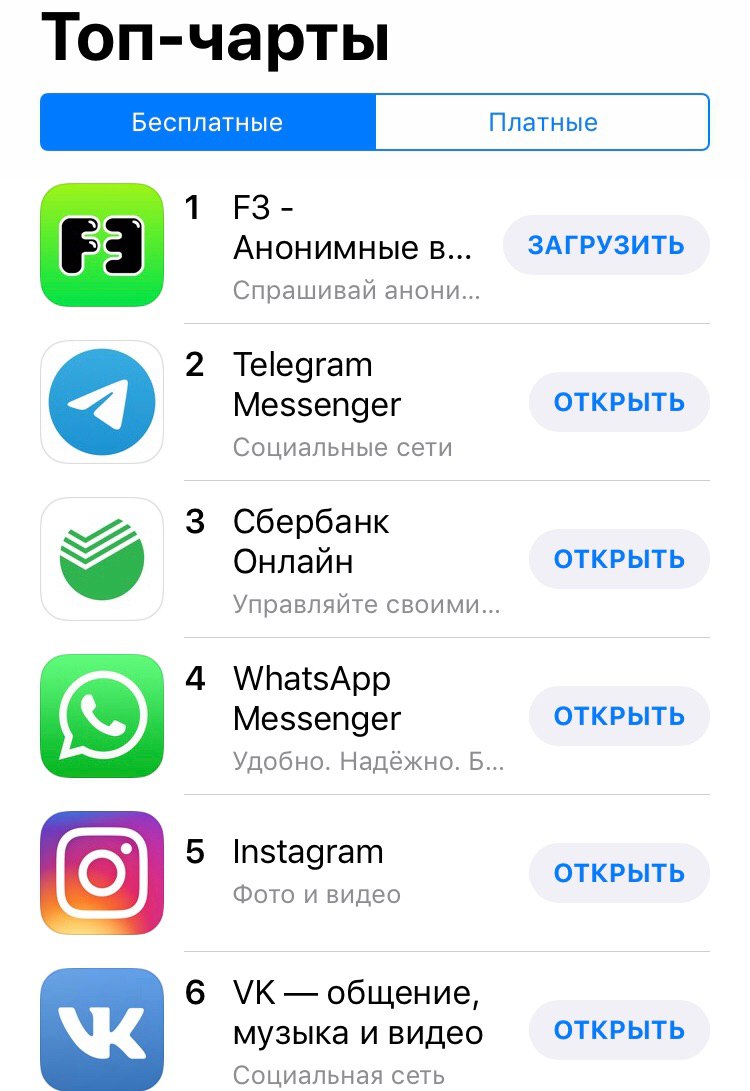Launch Сбербанк Онлайн with its Открыть button
Viewport: 750px width, 1091px height.
click(x=618, y=559)
